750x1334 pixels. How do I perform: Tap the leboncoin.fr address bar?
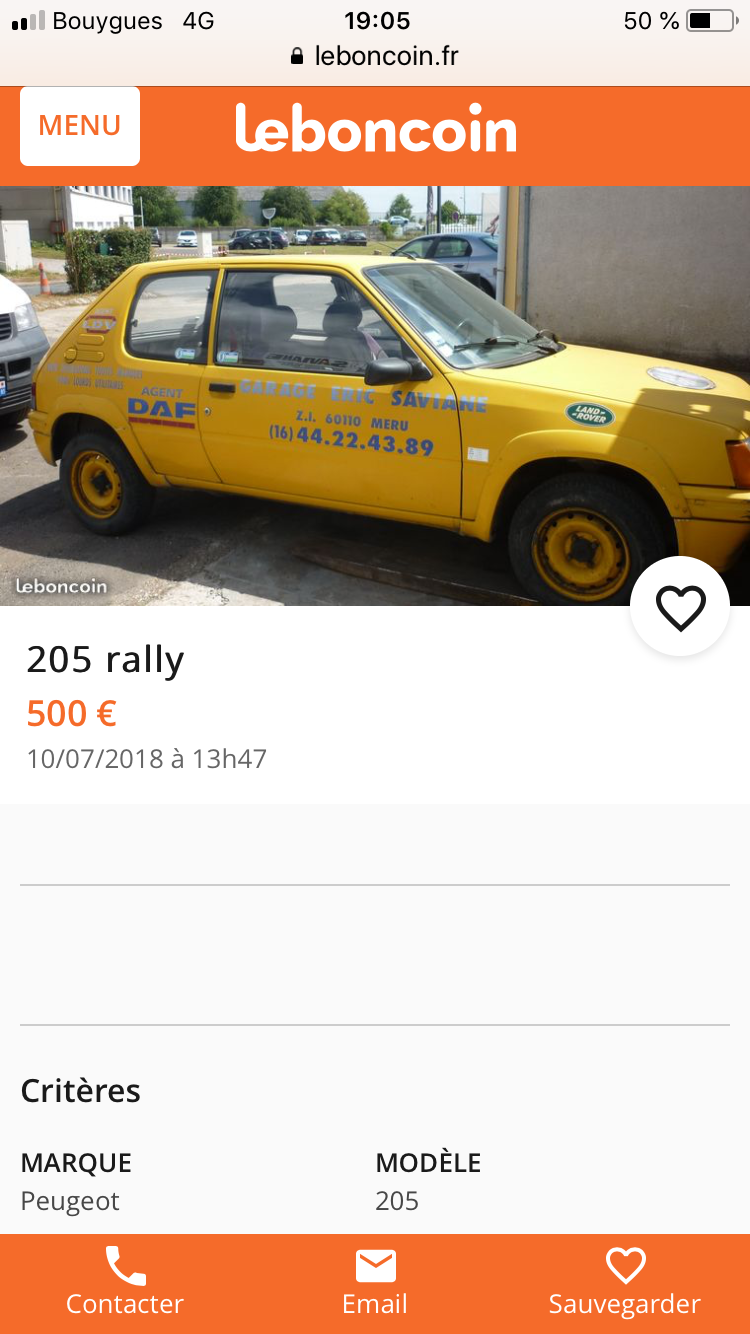coord(375,56)
